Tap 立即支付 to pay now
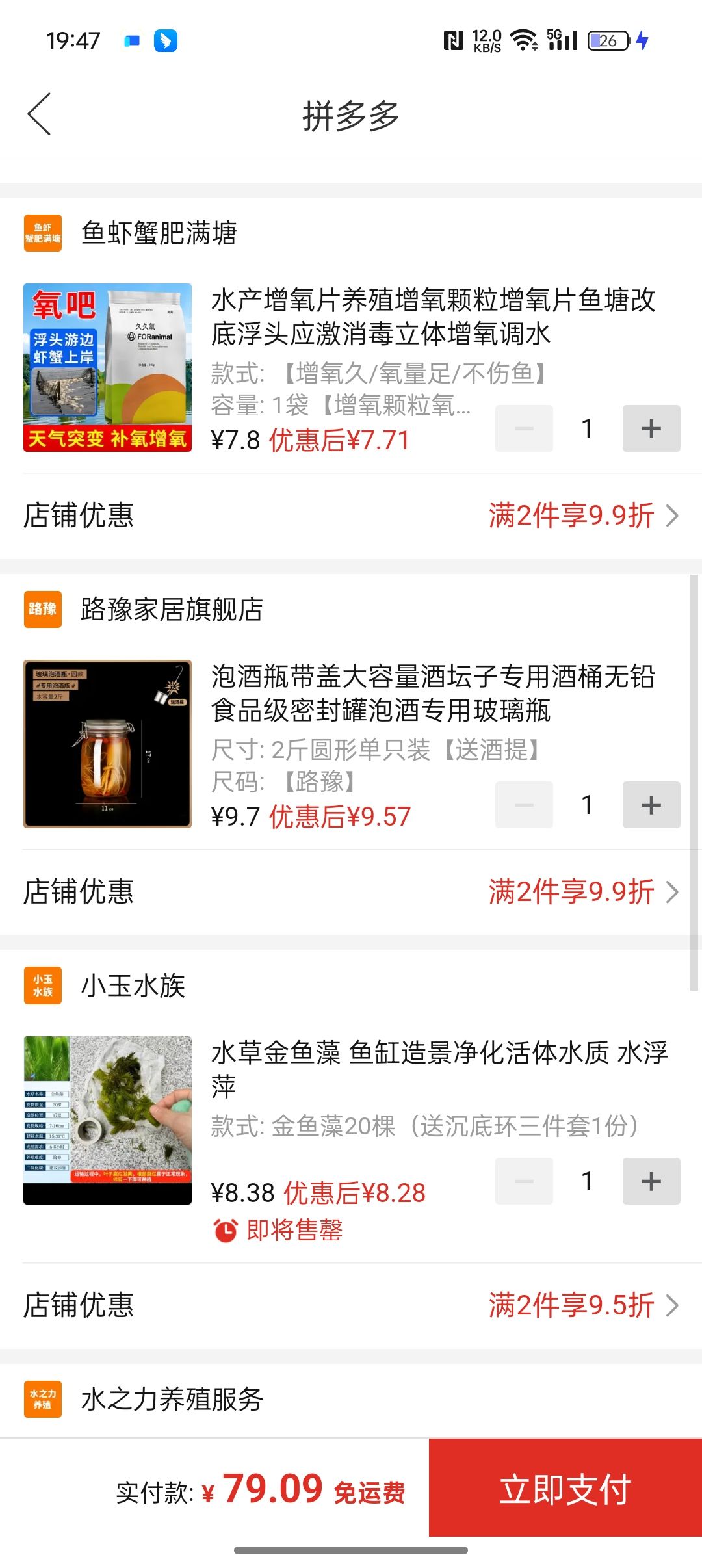The height and width of the screenshot is (1568, 702). click(x=565, y=1488)
